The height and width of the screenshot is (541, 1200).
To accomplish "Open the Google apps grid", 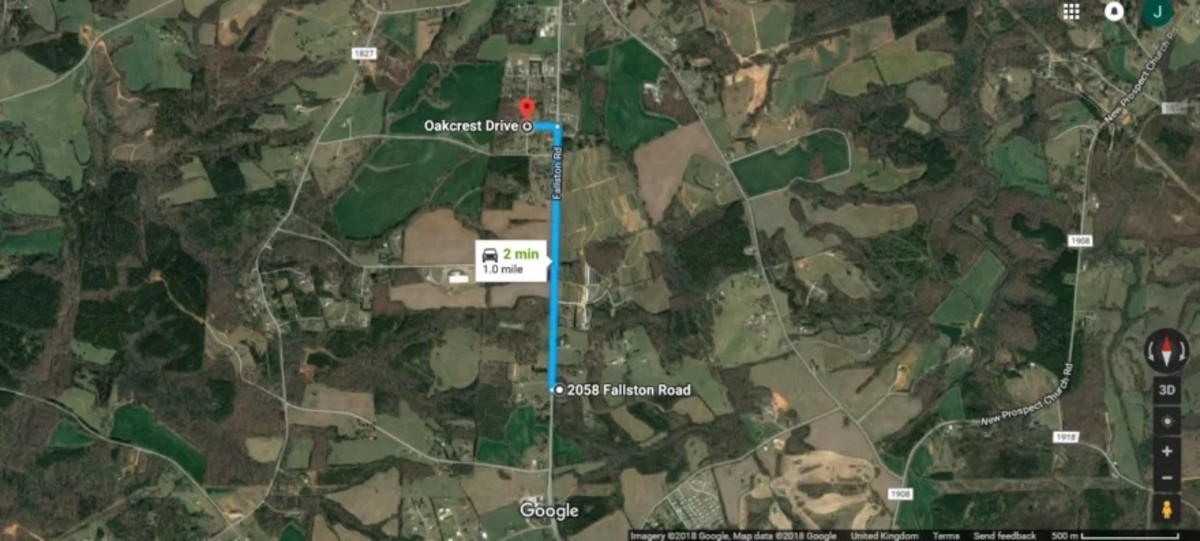I will 1071,11.
